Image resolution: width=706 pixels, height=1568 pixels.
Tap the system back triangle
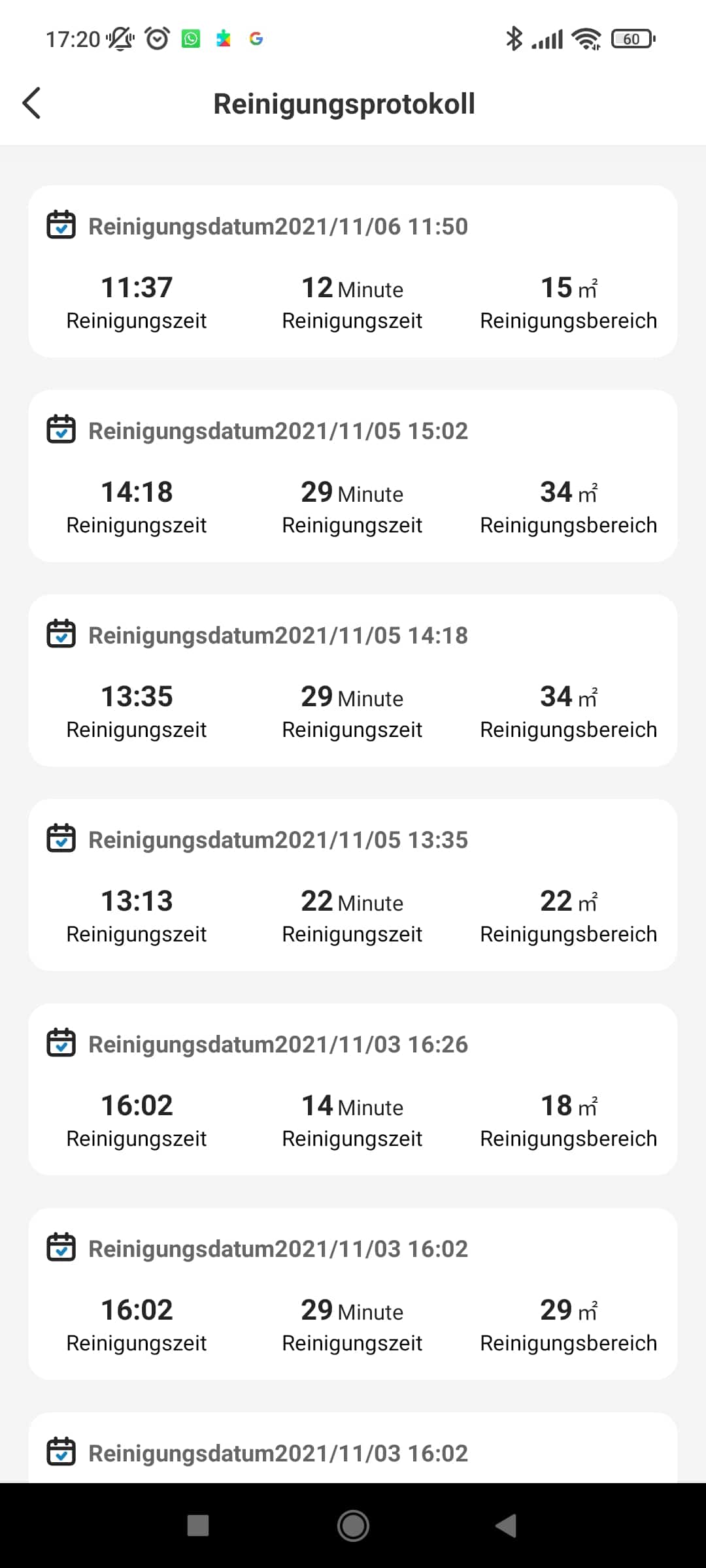(x=506, y=1526)
